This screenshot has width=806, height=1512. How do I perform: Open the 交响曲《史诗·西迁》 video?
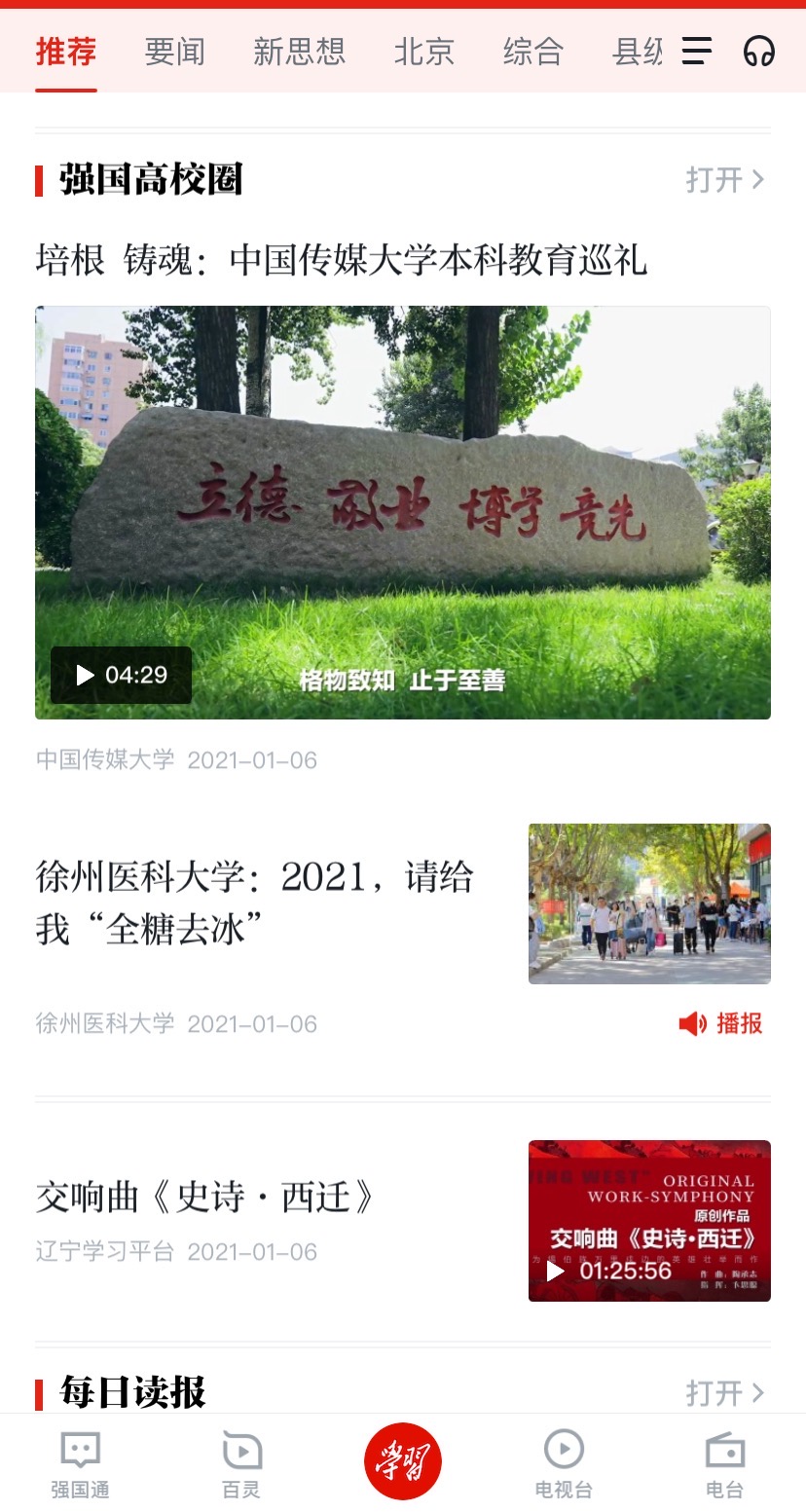(x=649, y=1220)
